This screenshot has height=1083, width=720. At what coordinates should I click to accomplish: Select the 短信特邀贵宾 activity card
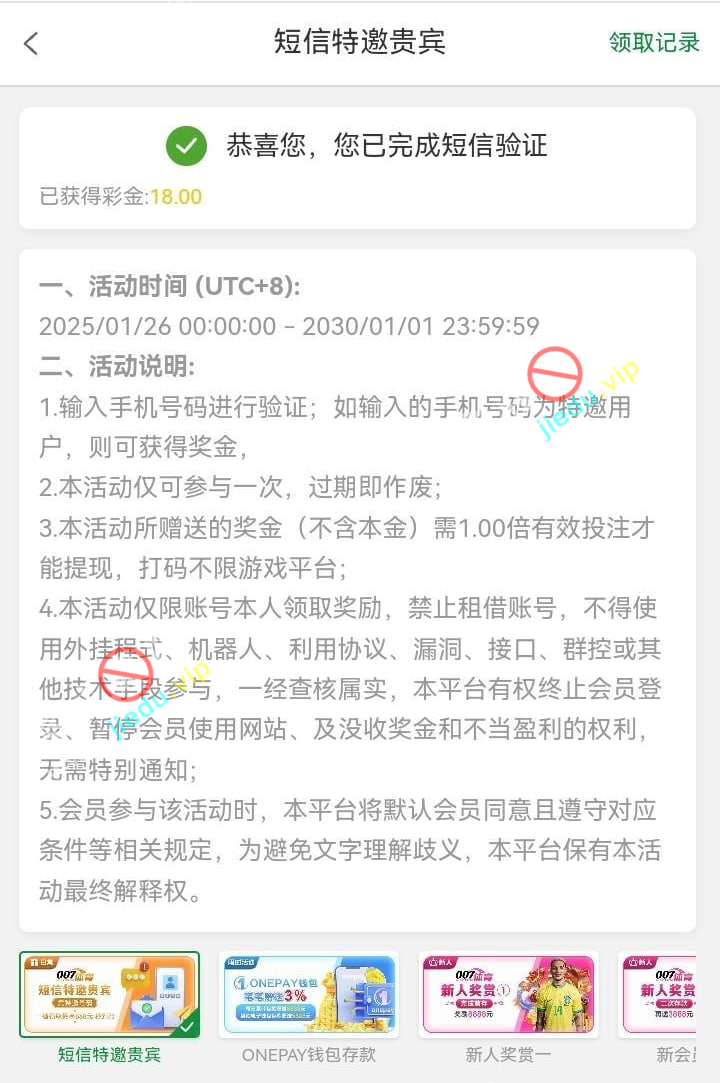pyautogui.click(x=109, y=995)
